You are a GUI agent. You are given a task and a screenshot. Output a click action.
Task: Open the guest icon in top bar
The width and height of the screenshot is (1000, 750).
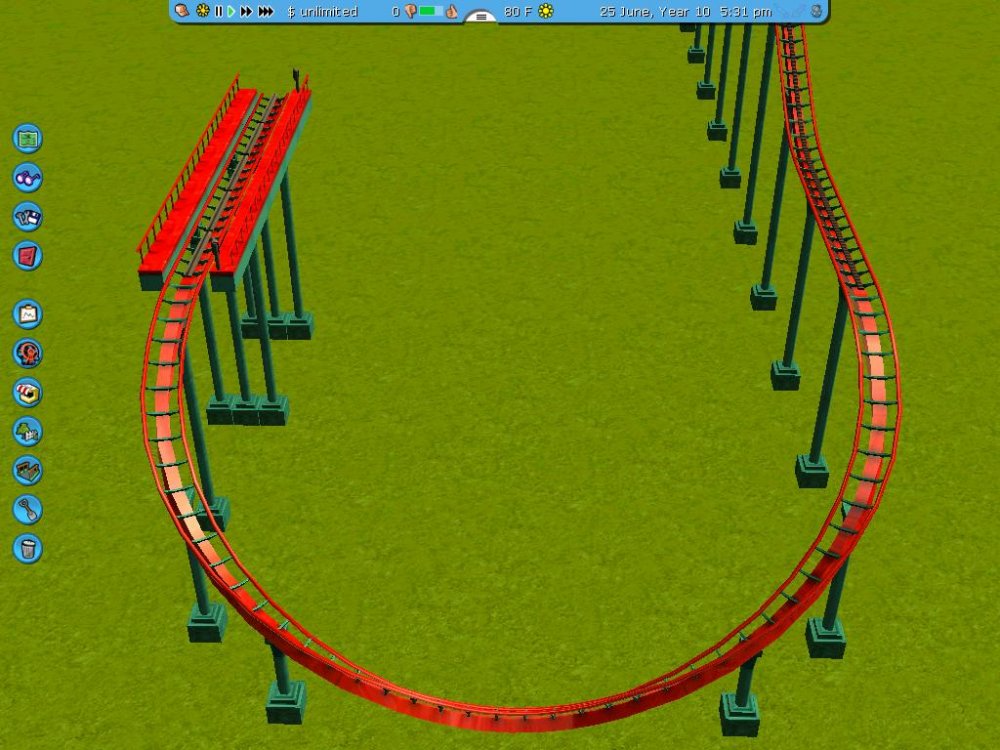point(816,11)
